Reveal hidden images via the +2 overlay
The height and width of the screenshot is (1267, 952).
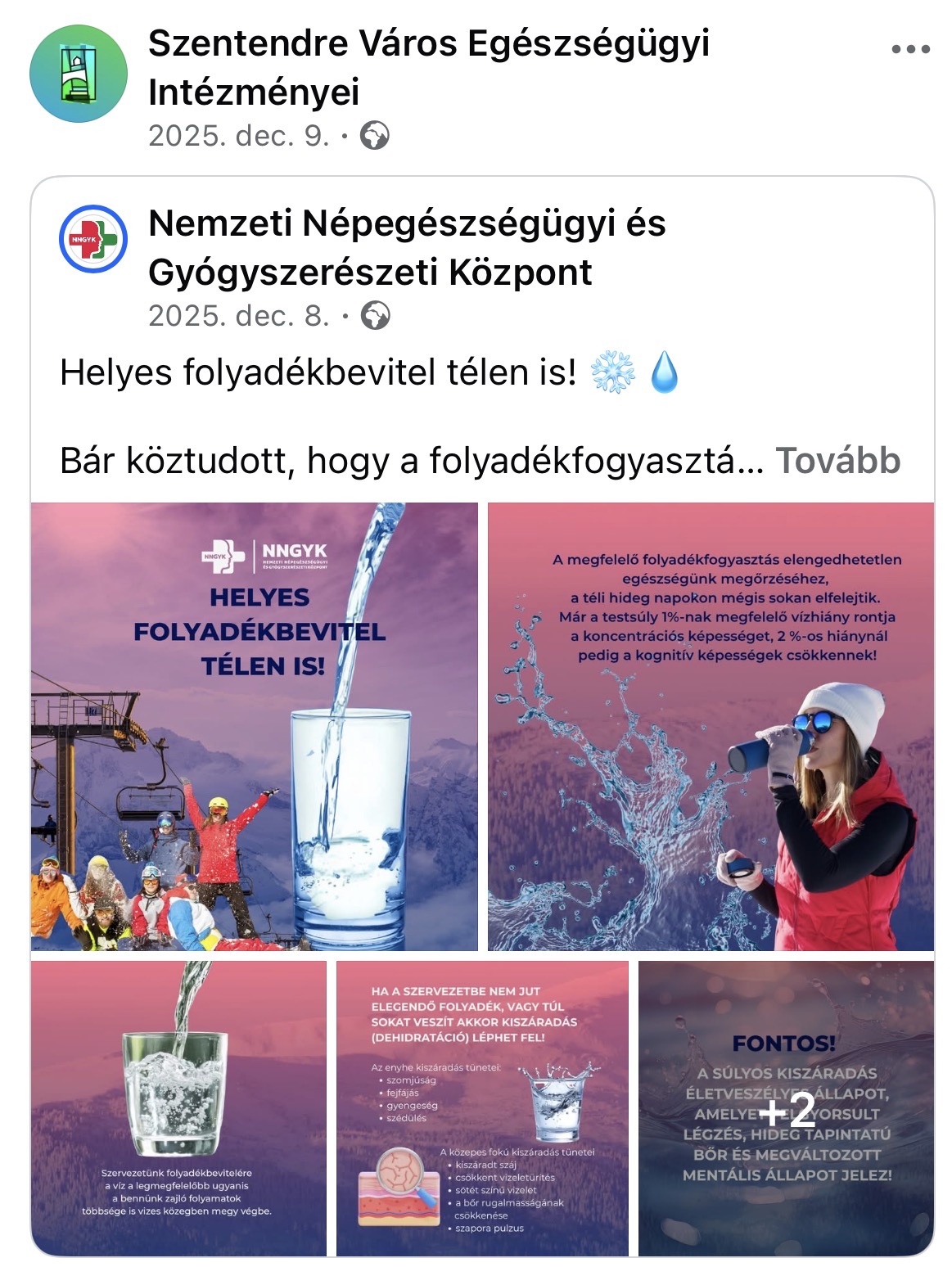click(790, 1111)
